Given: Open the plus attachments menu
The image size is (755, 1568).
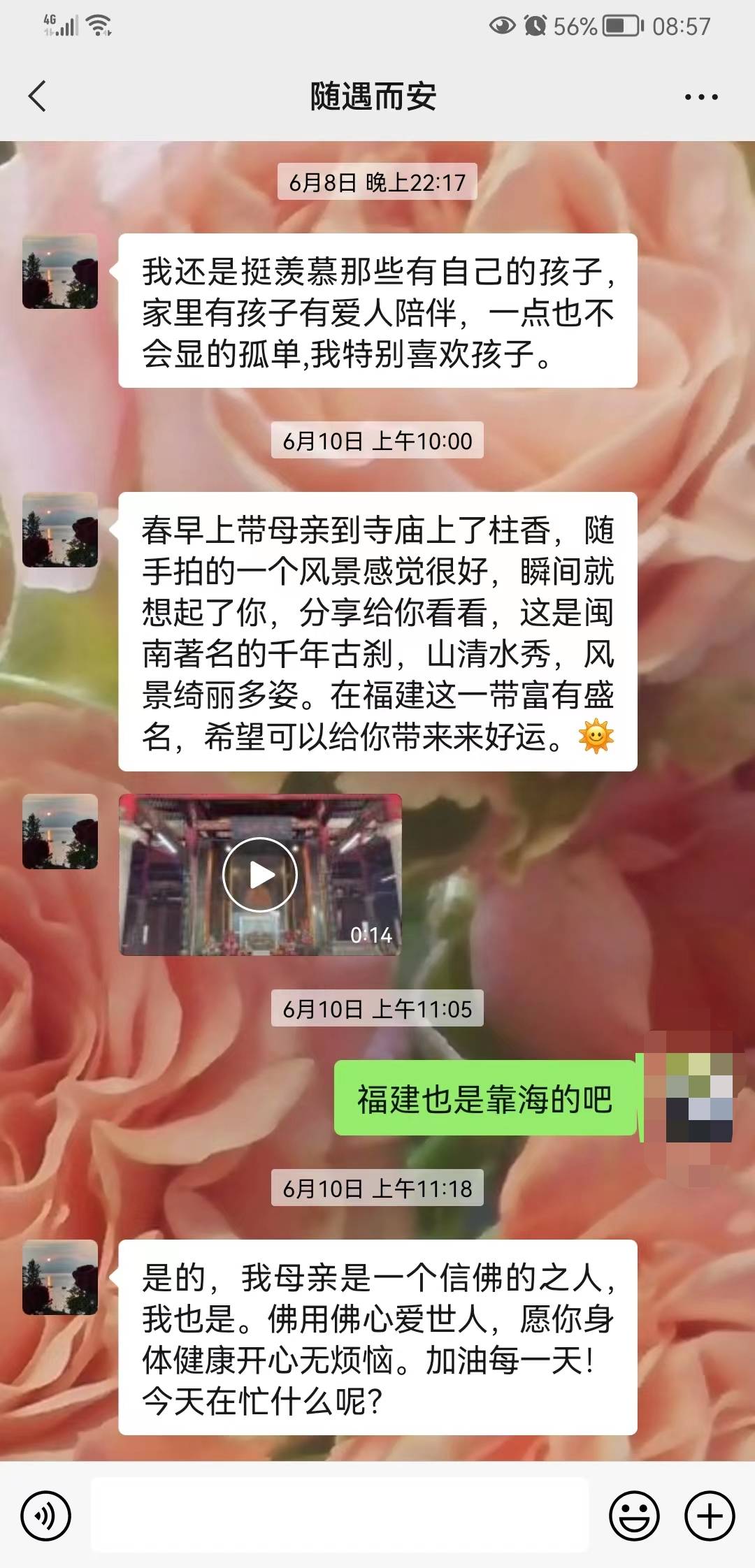Looking at the screenshot, I should point(710,1516).
